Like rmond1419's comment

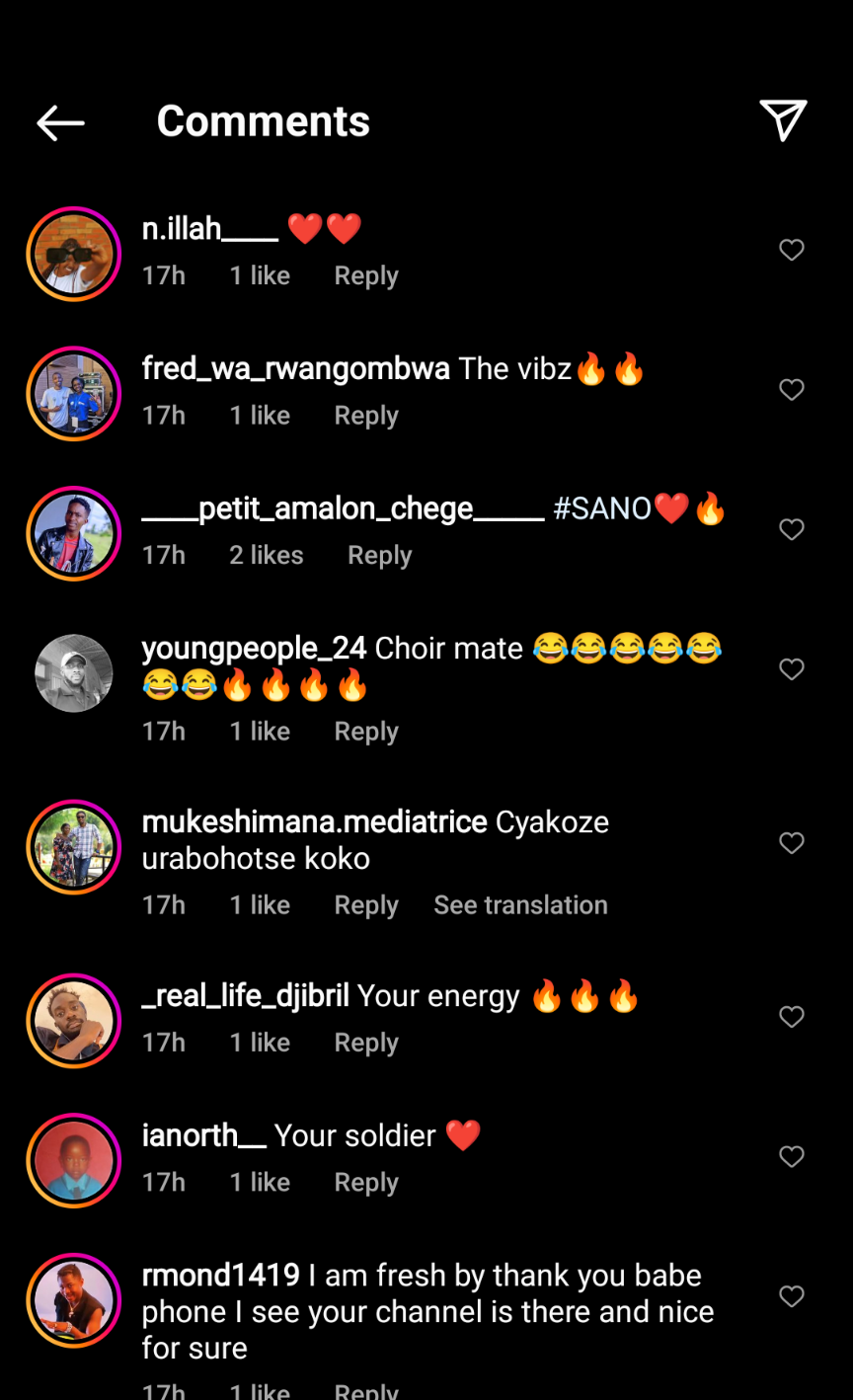(x=792, y=1296)
